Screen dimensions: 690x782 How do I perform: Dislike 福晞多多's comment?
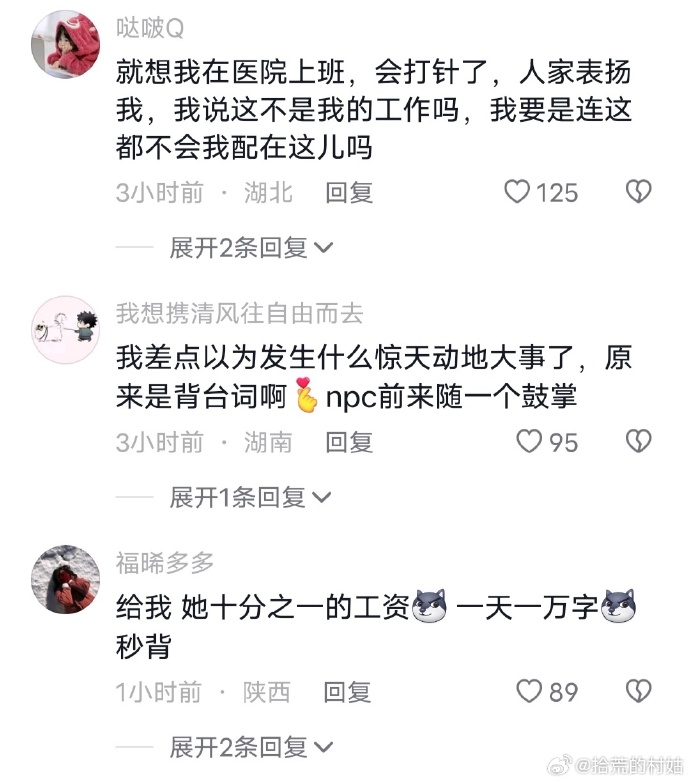tap(638, 691)
